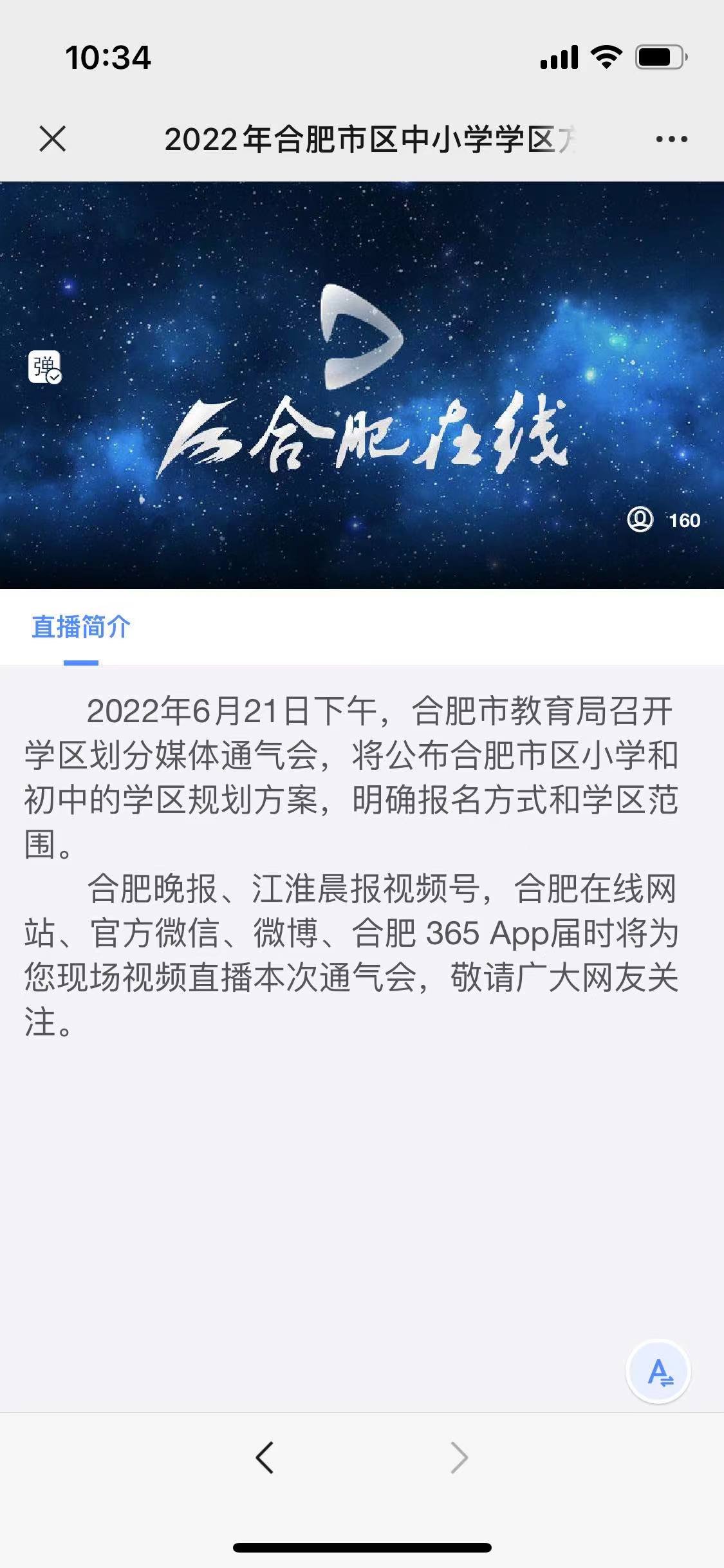Viewport: 724px width, 1568px height.
Task: Play the 合肥在线 live stream video
Action: tap(362, 384)
